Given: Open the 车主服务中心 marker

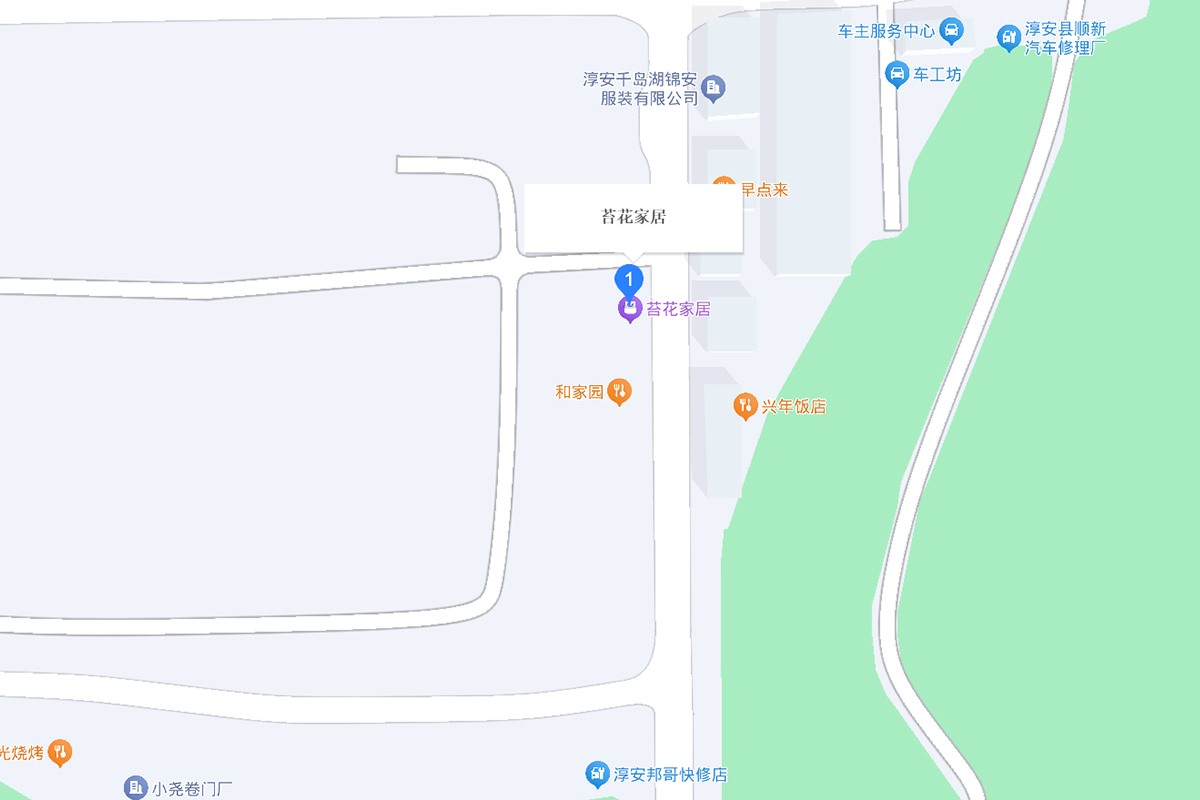Looking at the screenshot, I should click(x=952, y=31).
